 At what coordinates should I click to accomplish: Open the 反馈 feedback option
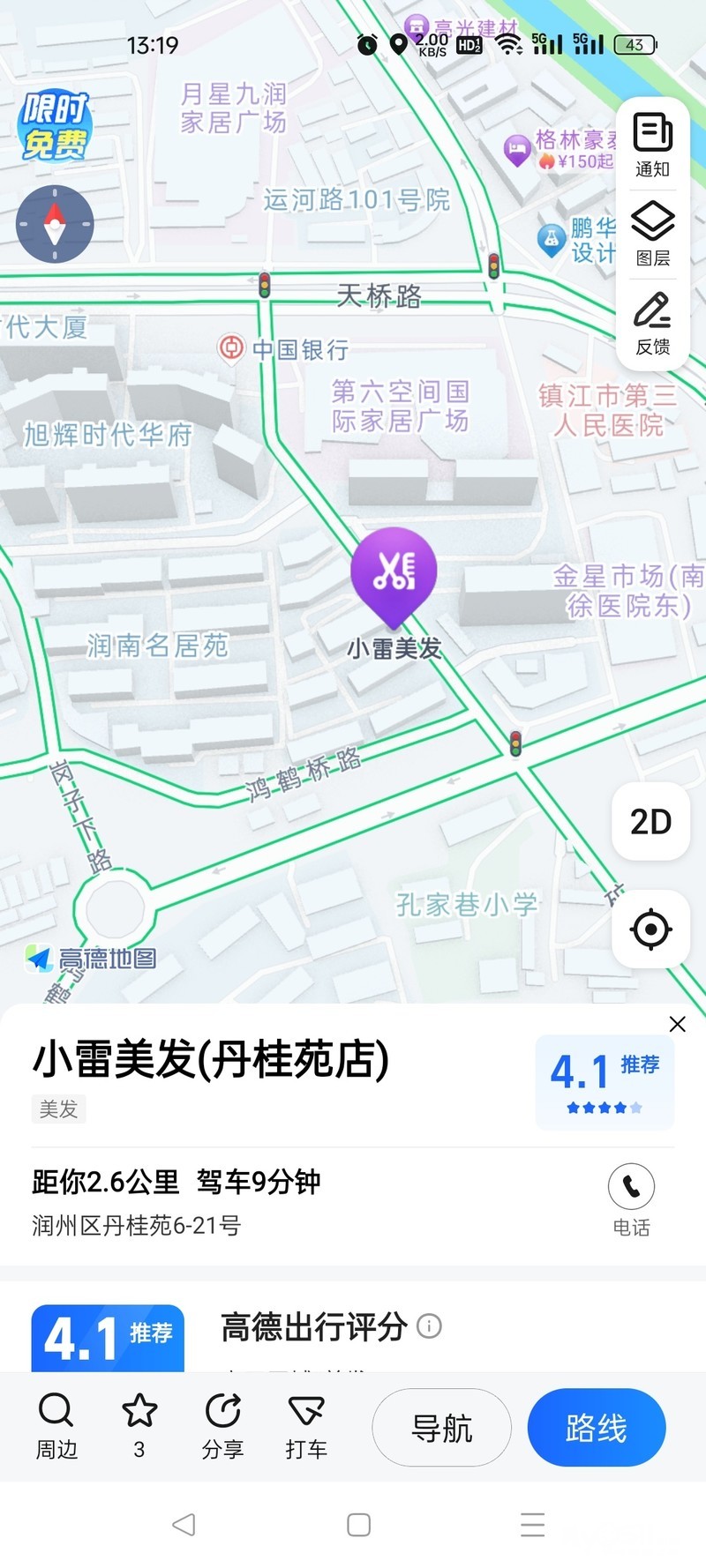(652, 323)
